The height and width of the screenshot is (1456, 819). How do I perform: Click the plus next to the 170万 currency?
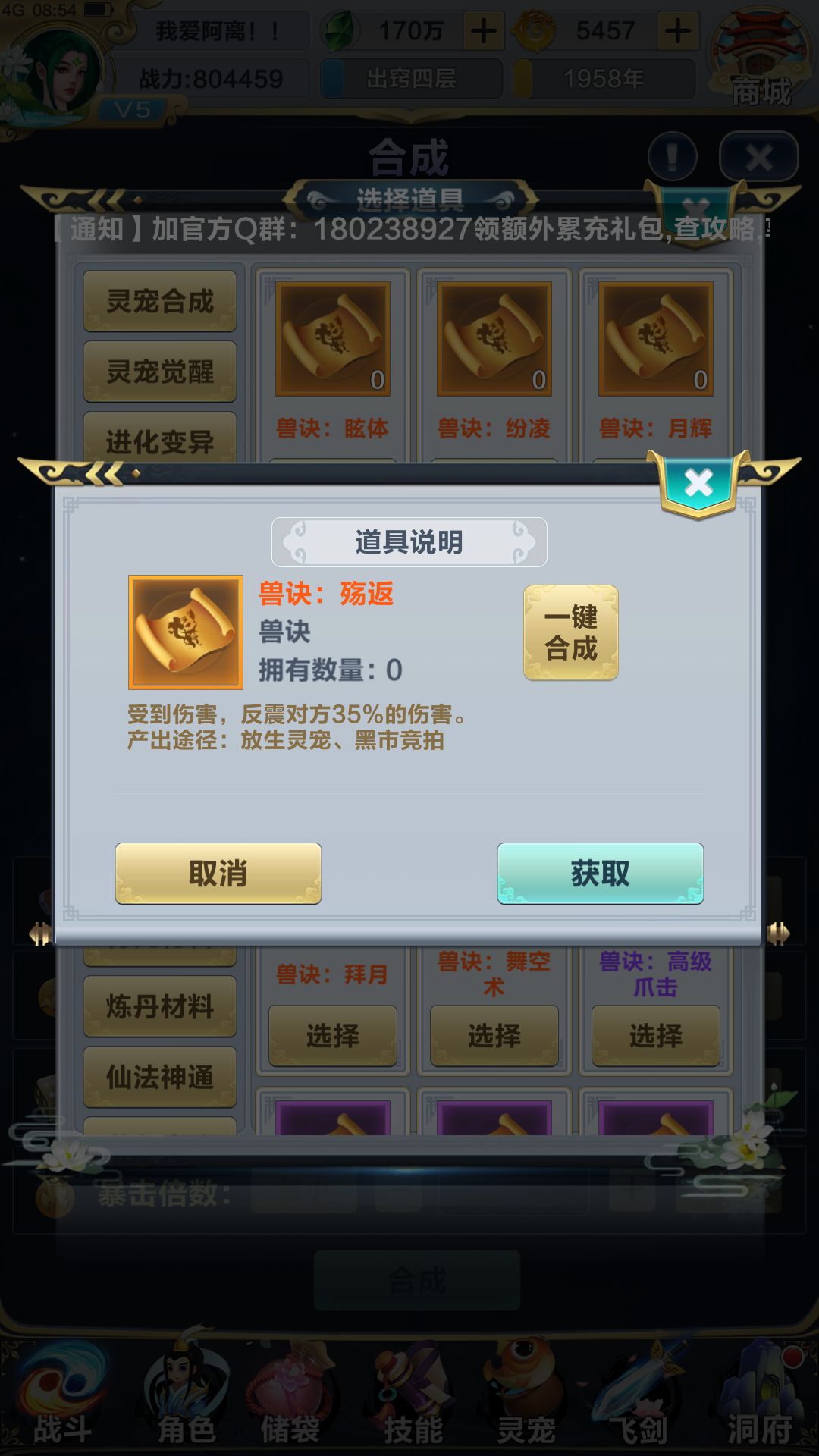[485, 32]
